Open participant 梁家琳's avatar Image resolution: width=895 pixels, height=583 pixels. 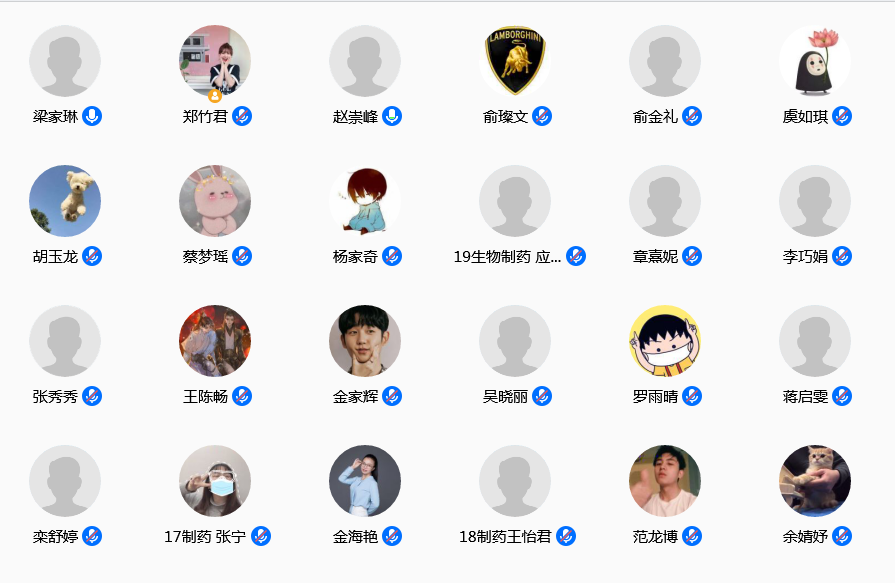click(x=65, y=61)
